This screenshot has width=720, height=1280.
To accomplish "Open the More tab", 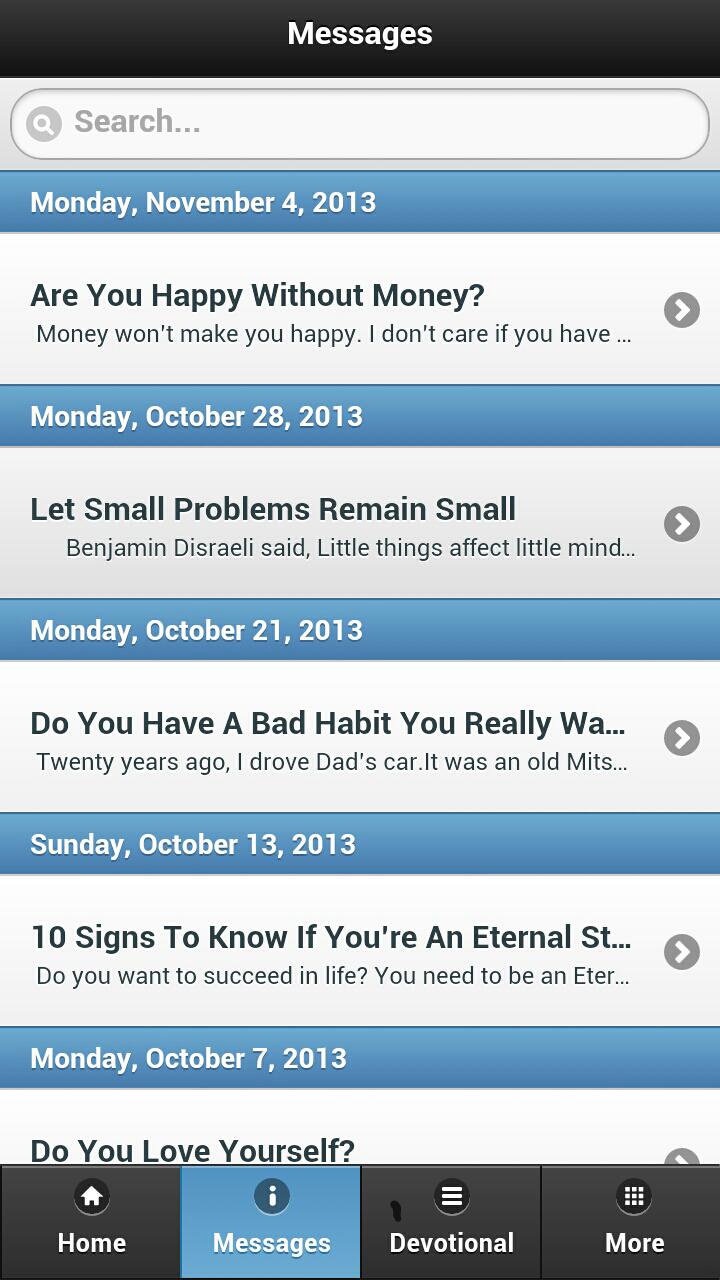I will 633,1222.
